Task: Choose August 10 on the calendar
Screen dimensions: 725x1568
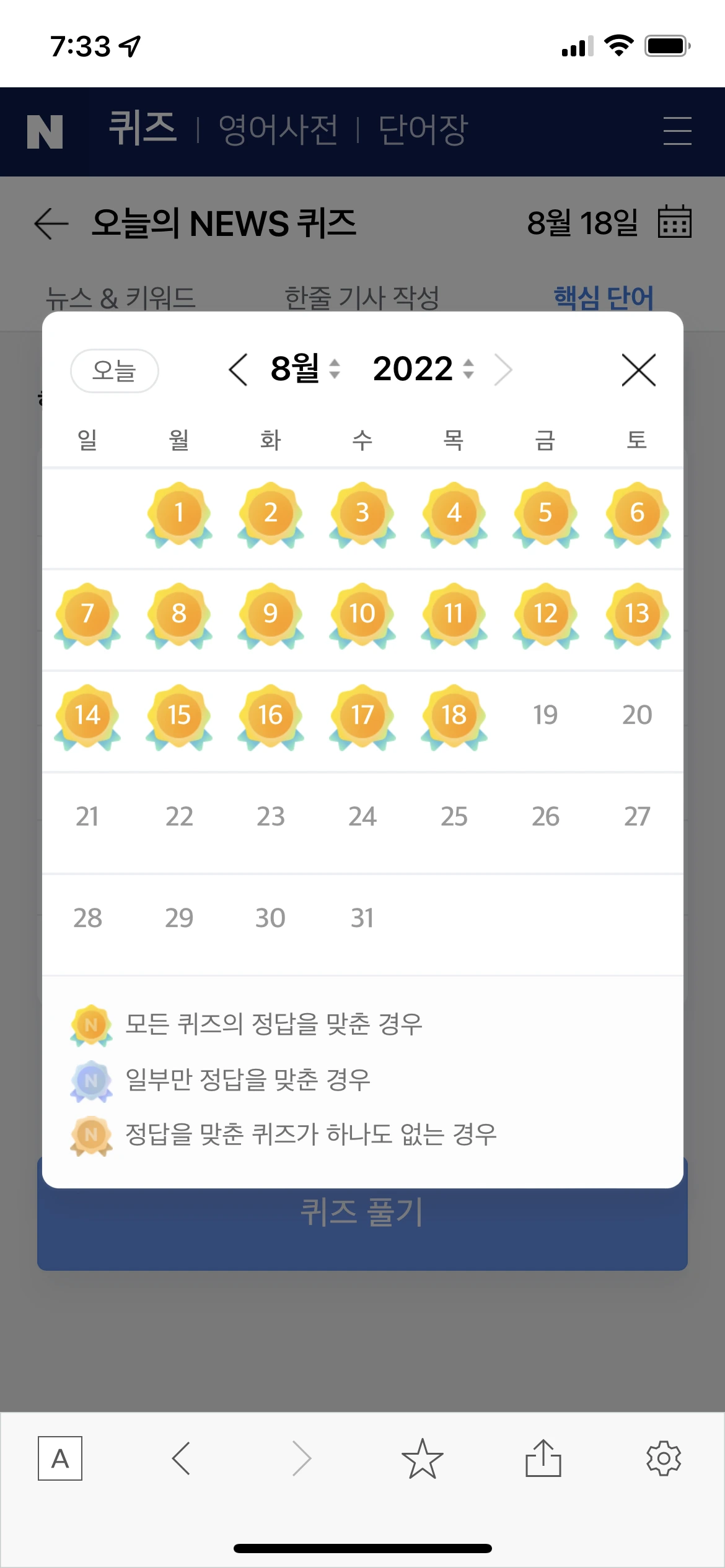Action: tap(362, 614)
